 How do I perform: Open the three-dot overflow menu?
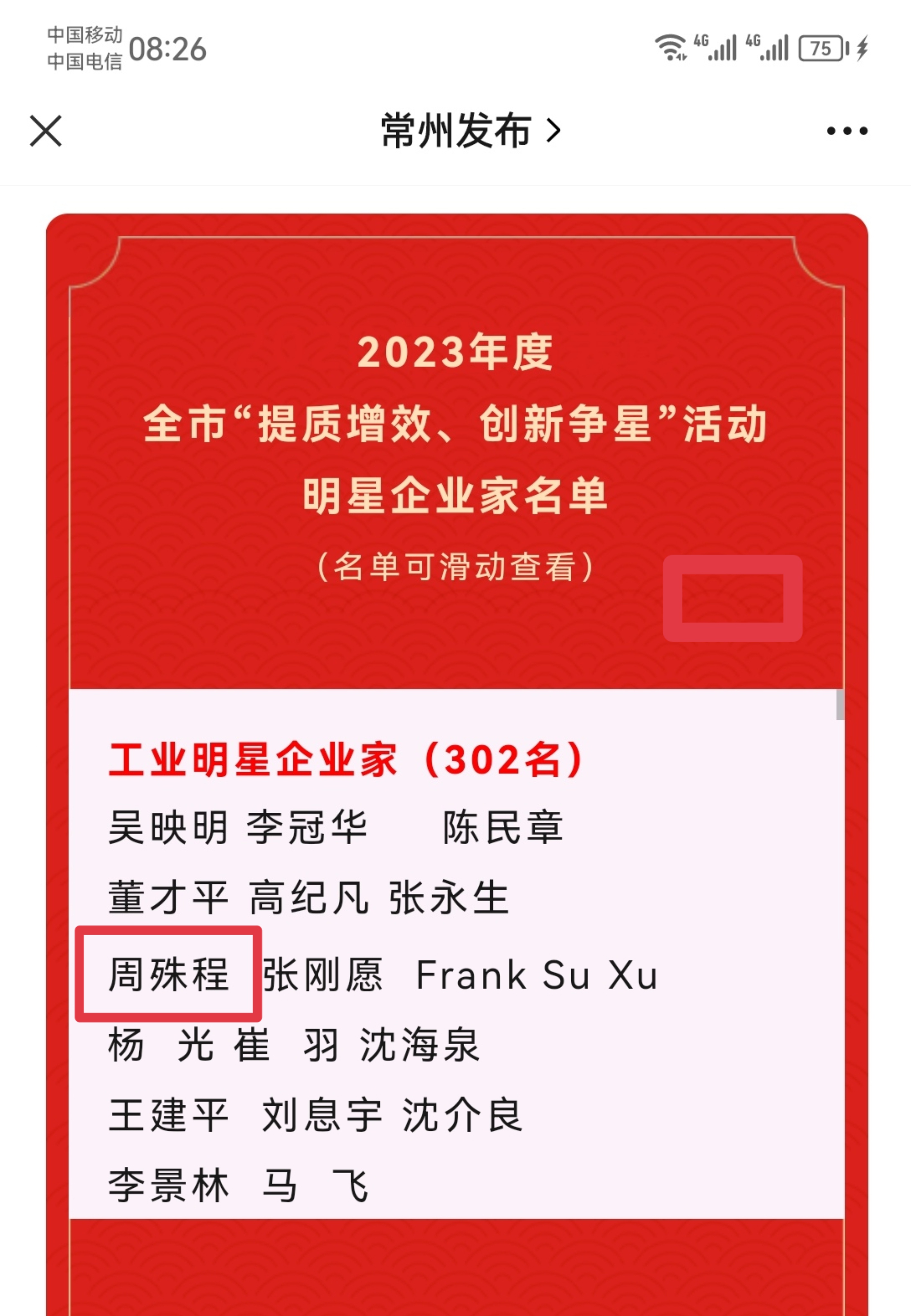point(847,131)
